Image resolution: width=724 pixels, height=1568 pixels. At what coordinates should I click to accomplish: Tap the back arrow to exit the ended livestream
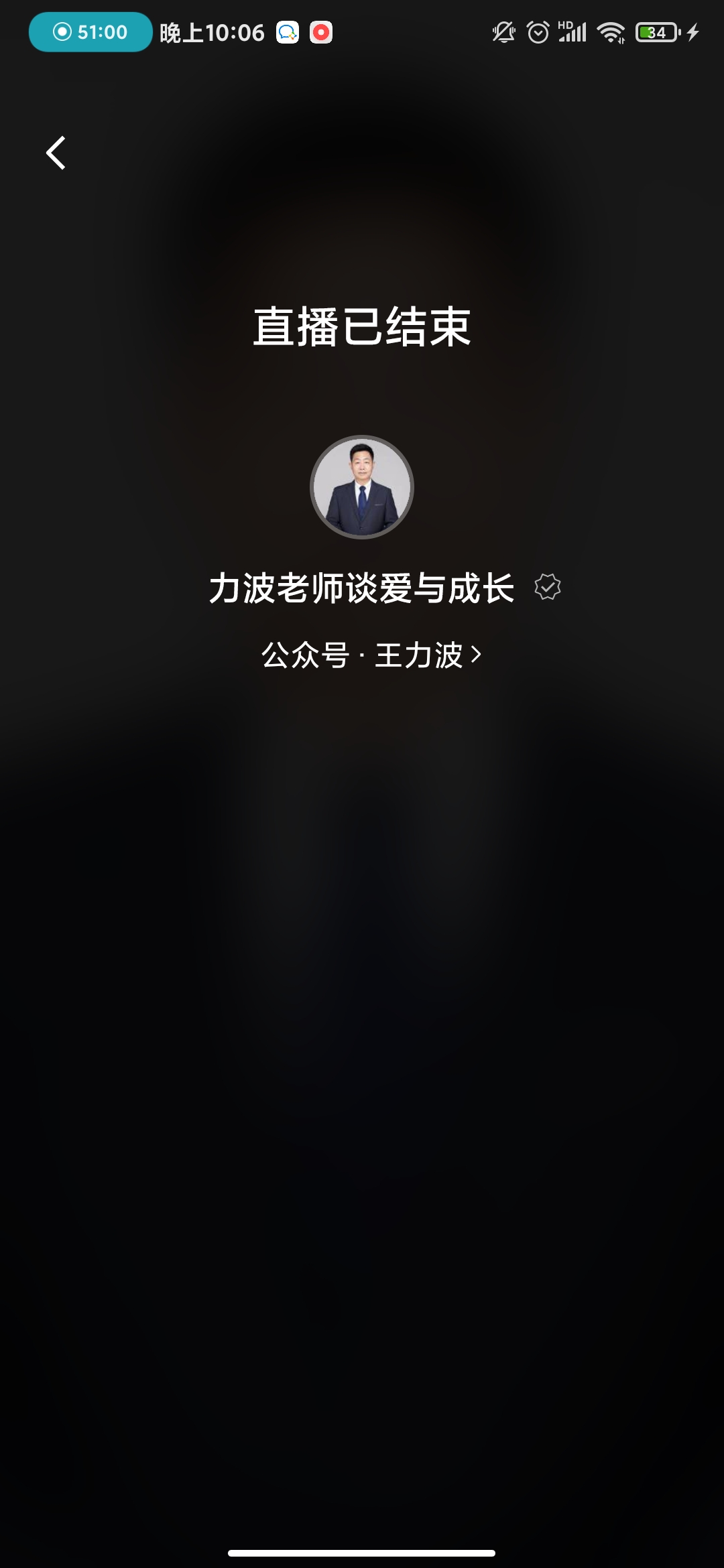click(x=56, y=153)
